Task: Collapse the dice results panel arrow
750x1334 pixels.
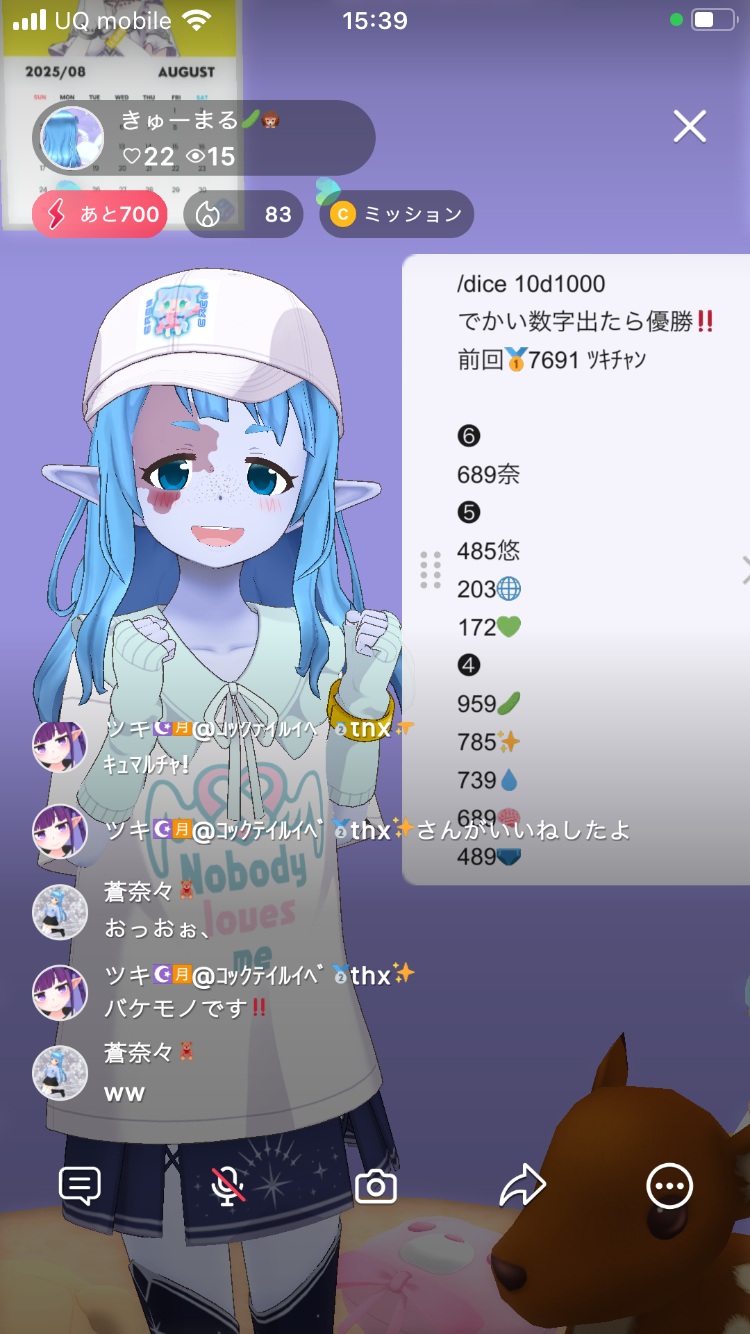Action: click(x=743, y=570)
